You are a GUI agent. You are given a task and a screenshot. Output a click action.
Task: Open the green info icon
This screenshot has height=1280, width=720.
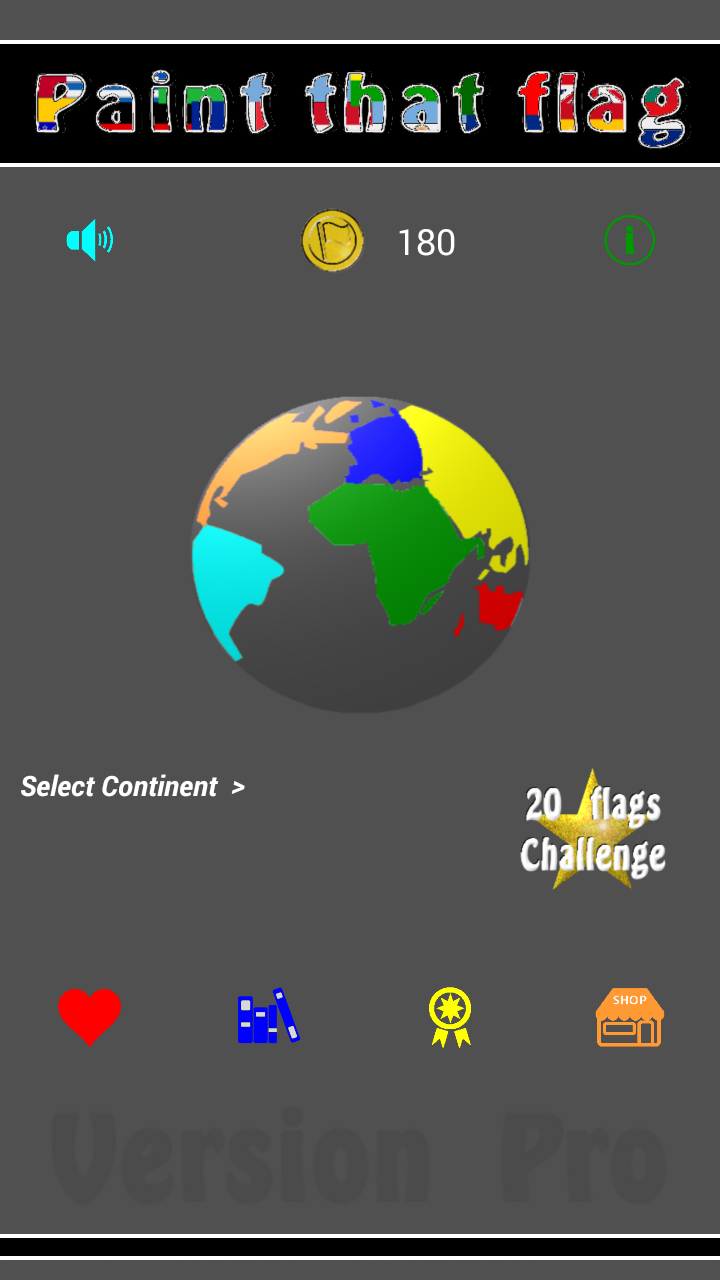point(630,240)
